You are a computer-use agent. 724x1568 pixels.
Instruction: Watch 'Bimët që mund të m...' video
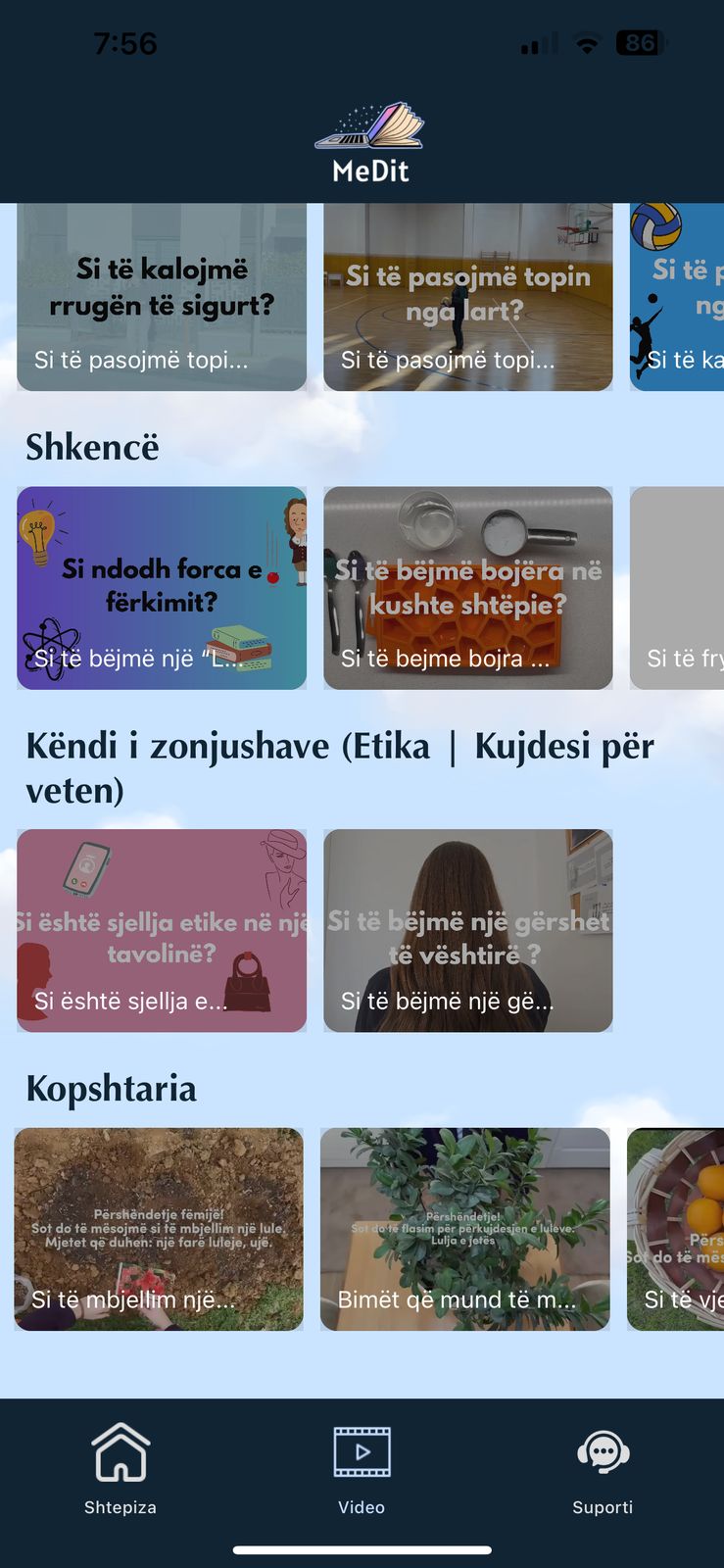point(464,1229)
